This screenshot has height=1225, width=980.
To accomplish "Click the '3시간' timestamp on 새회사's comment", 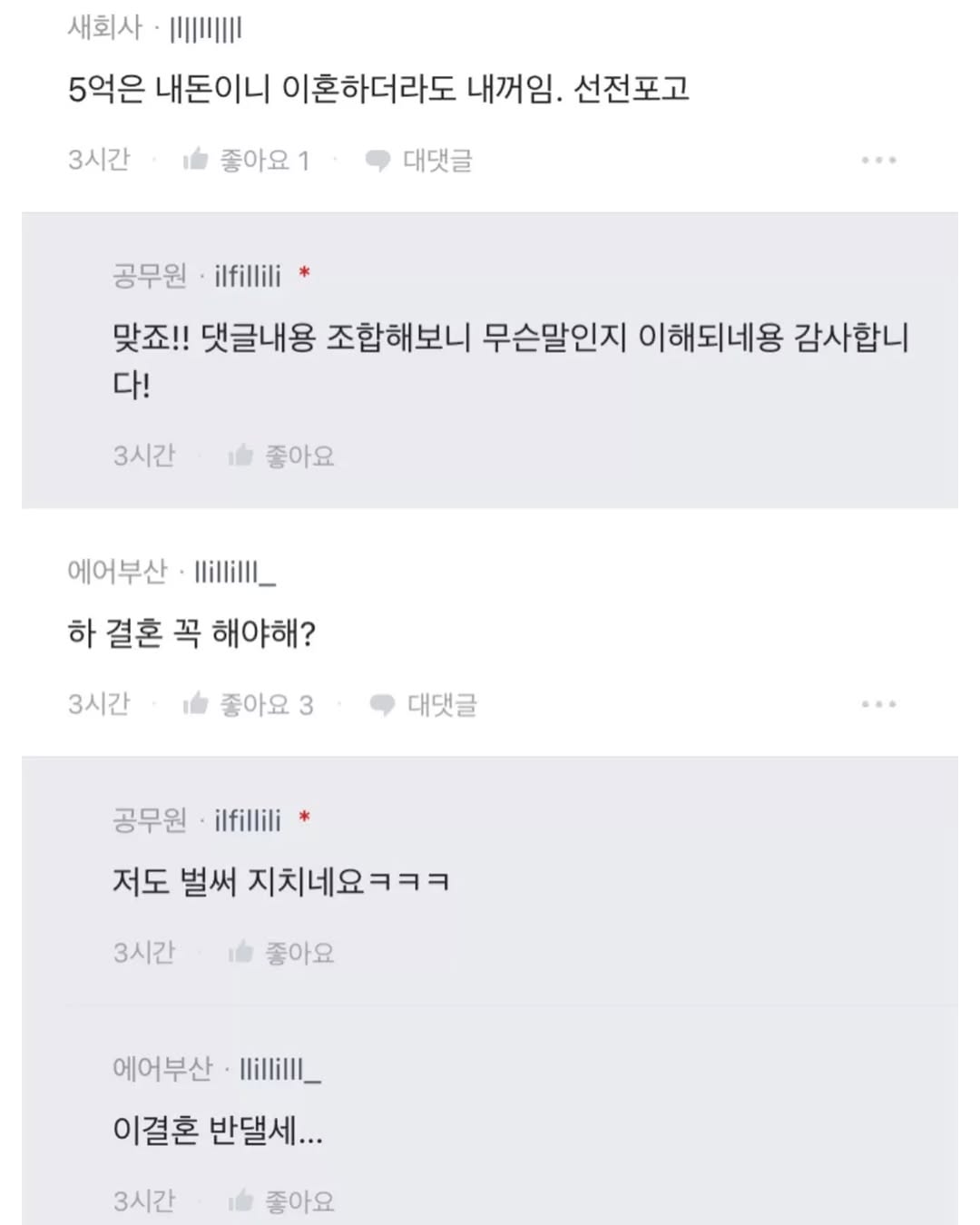I will tap(98, 160).
